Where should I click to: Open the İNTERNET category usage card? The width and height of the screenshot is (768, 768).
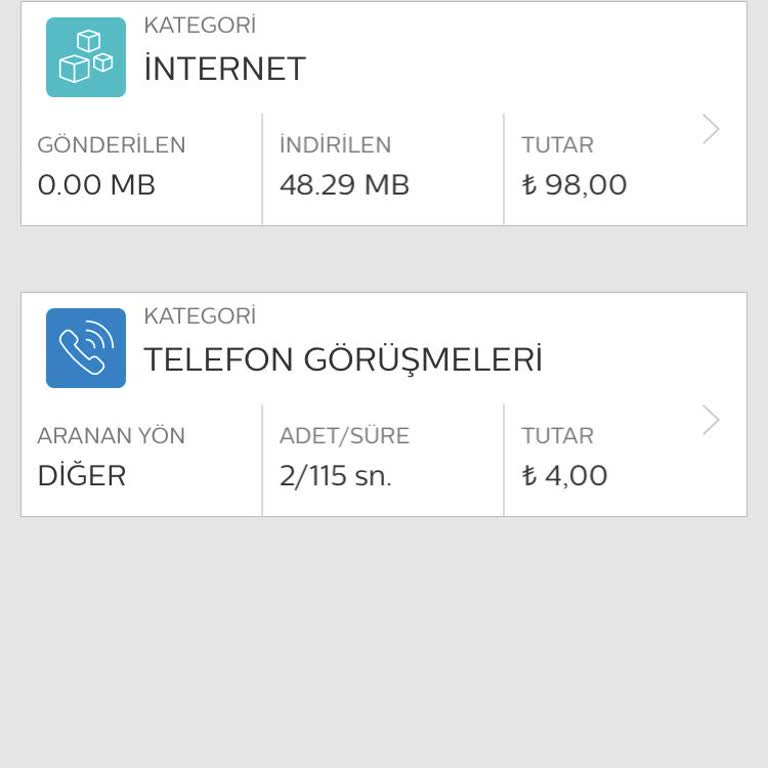384,114
